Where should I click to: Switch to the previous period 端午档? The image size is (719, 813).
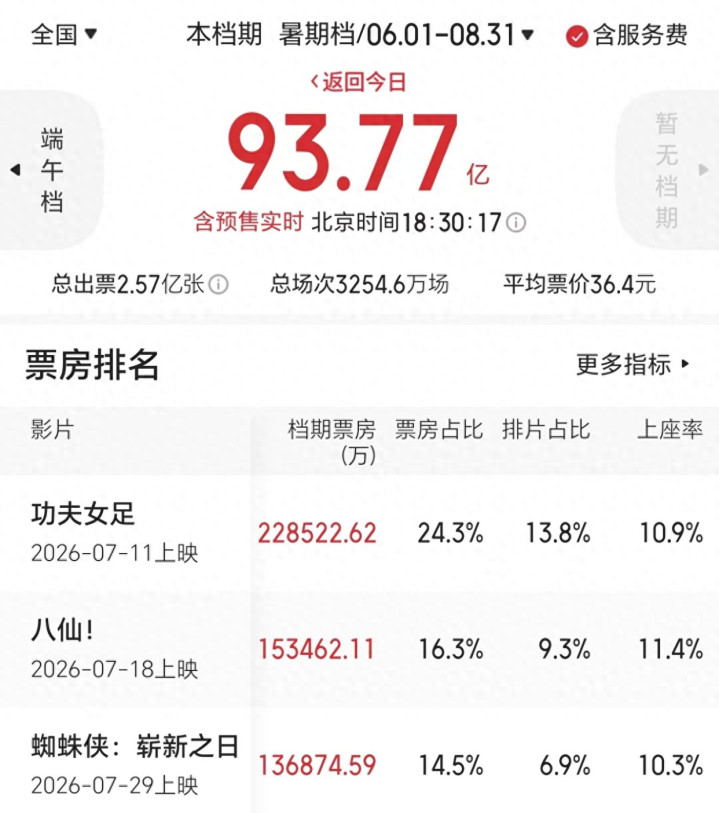click(x=51, y=170)
